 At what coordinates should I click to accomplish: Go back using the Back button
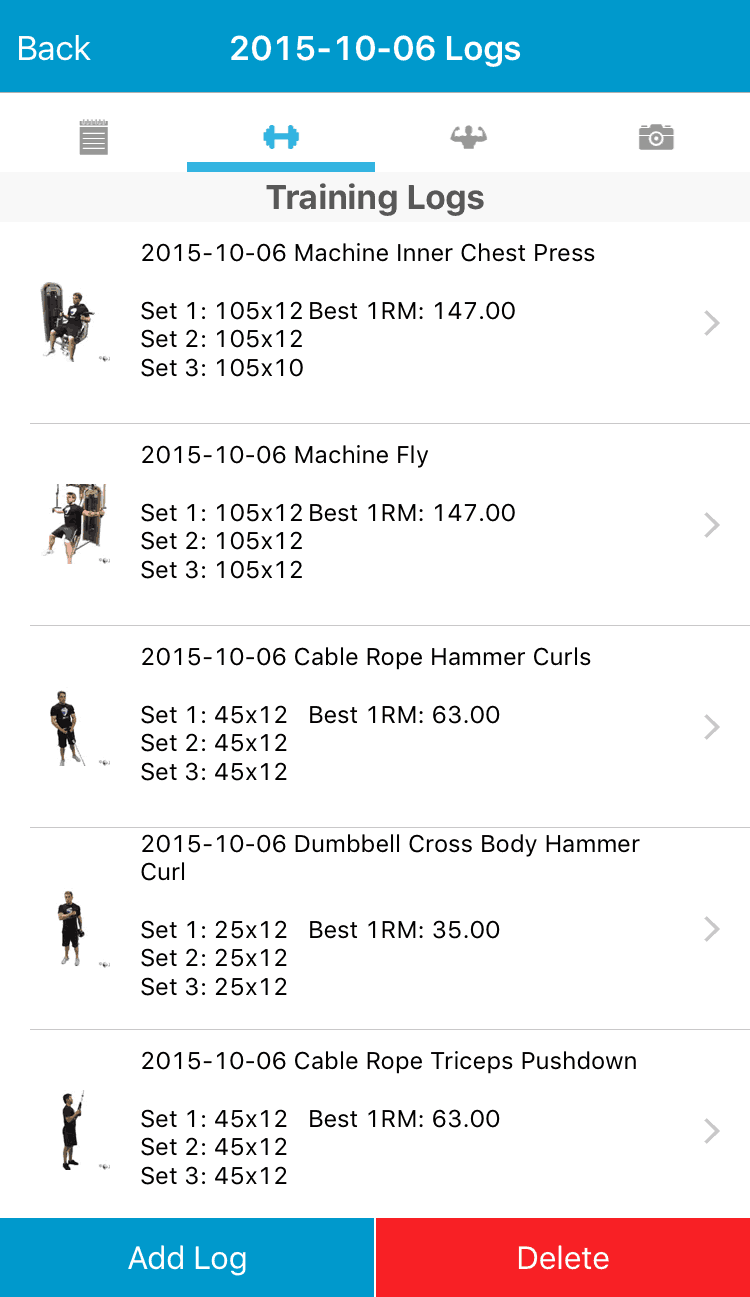[x=54, y=48]
